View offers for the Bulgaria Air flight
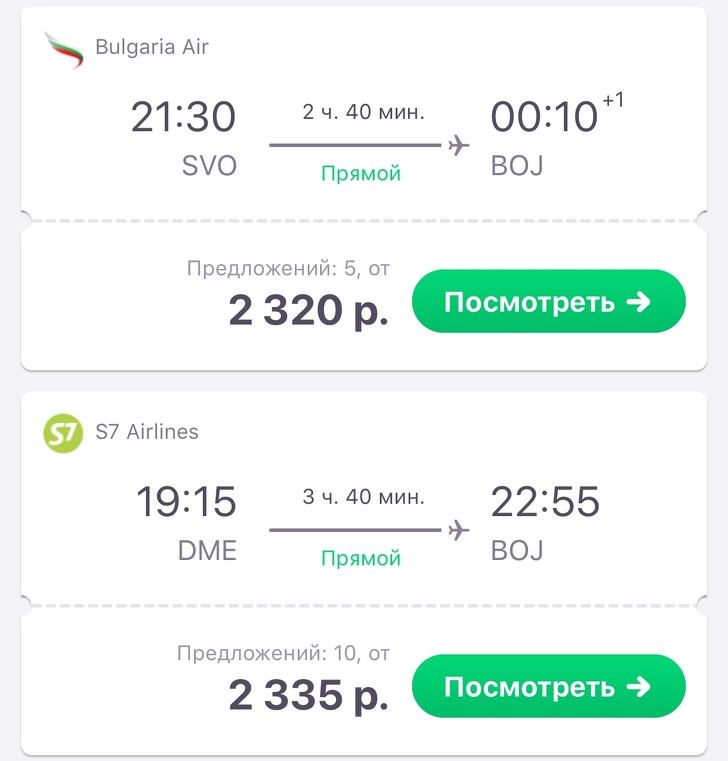 point(548,301)
